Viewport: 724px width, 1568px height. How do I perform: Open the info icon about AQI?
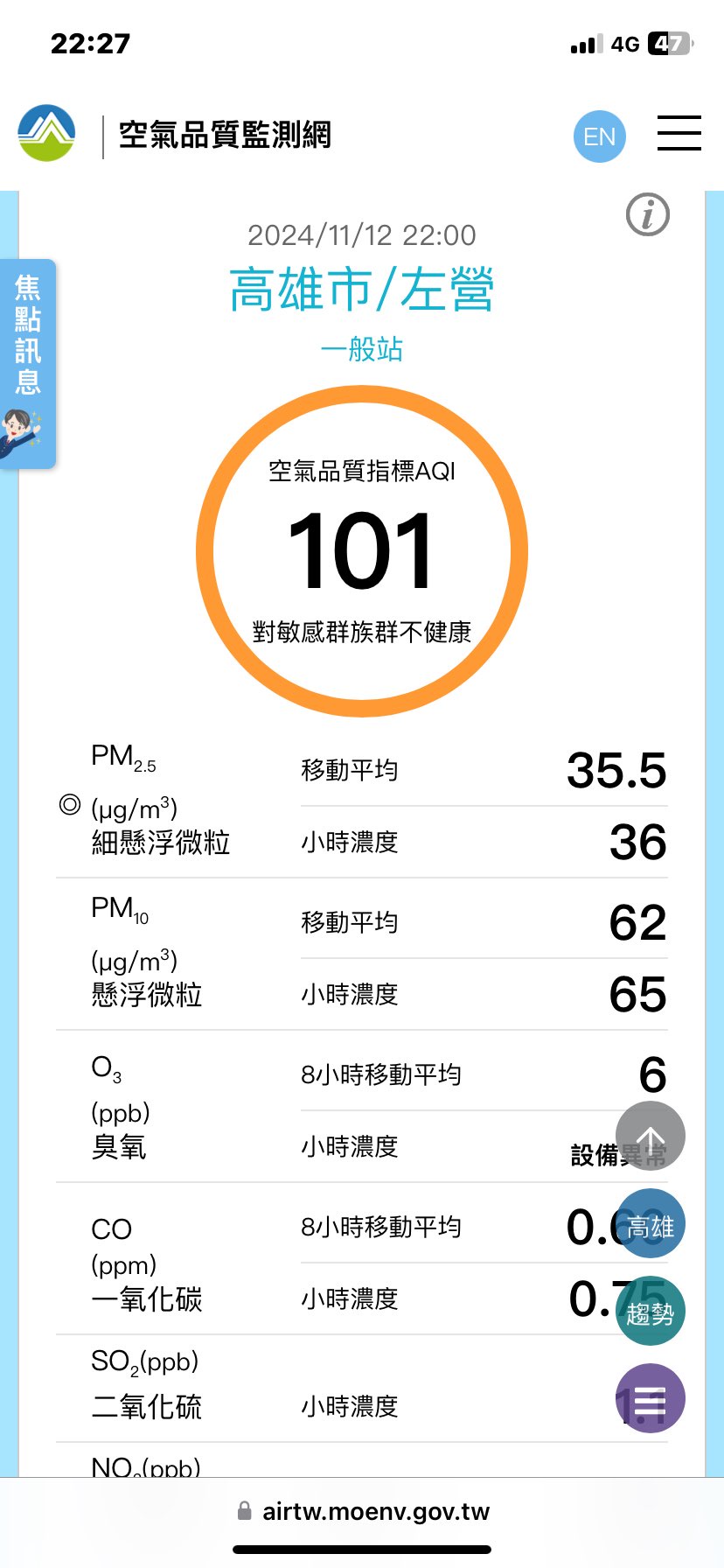(x=648, y=214)
